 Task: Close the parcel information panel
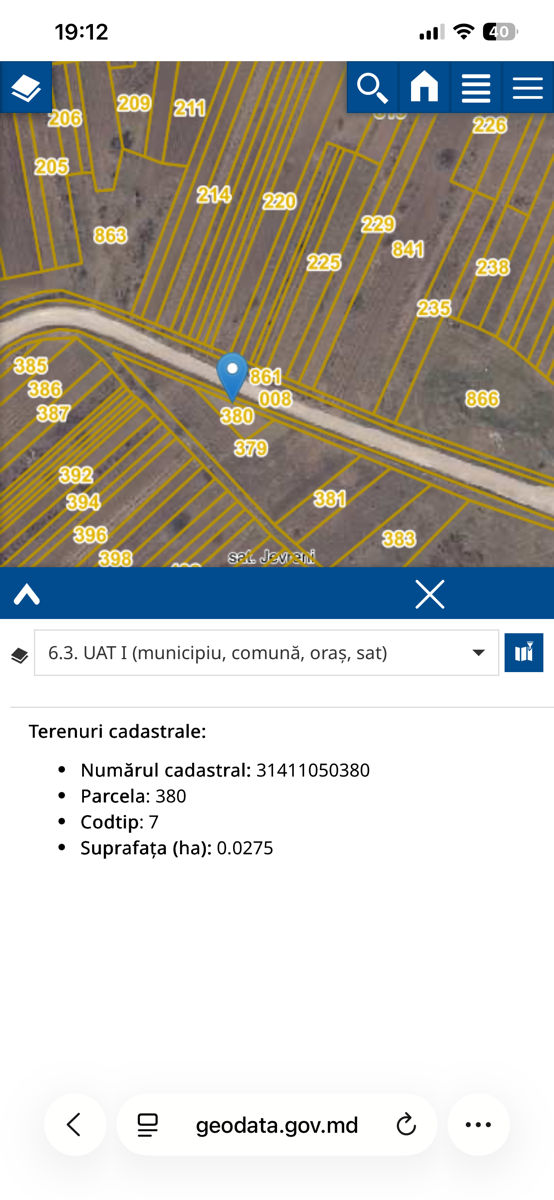coord(429,595)
